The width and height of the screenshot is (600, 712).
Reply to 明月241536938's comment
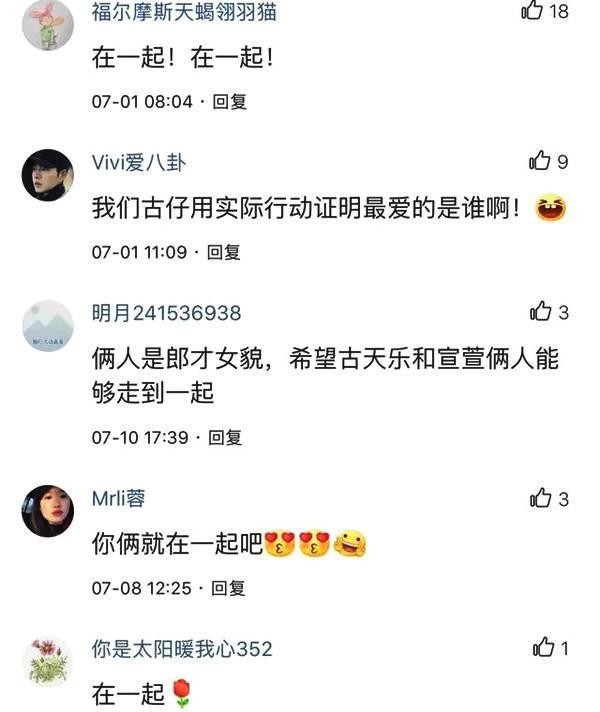[x=224, y=437]
